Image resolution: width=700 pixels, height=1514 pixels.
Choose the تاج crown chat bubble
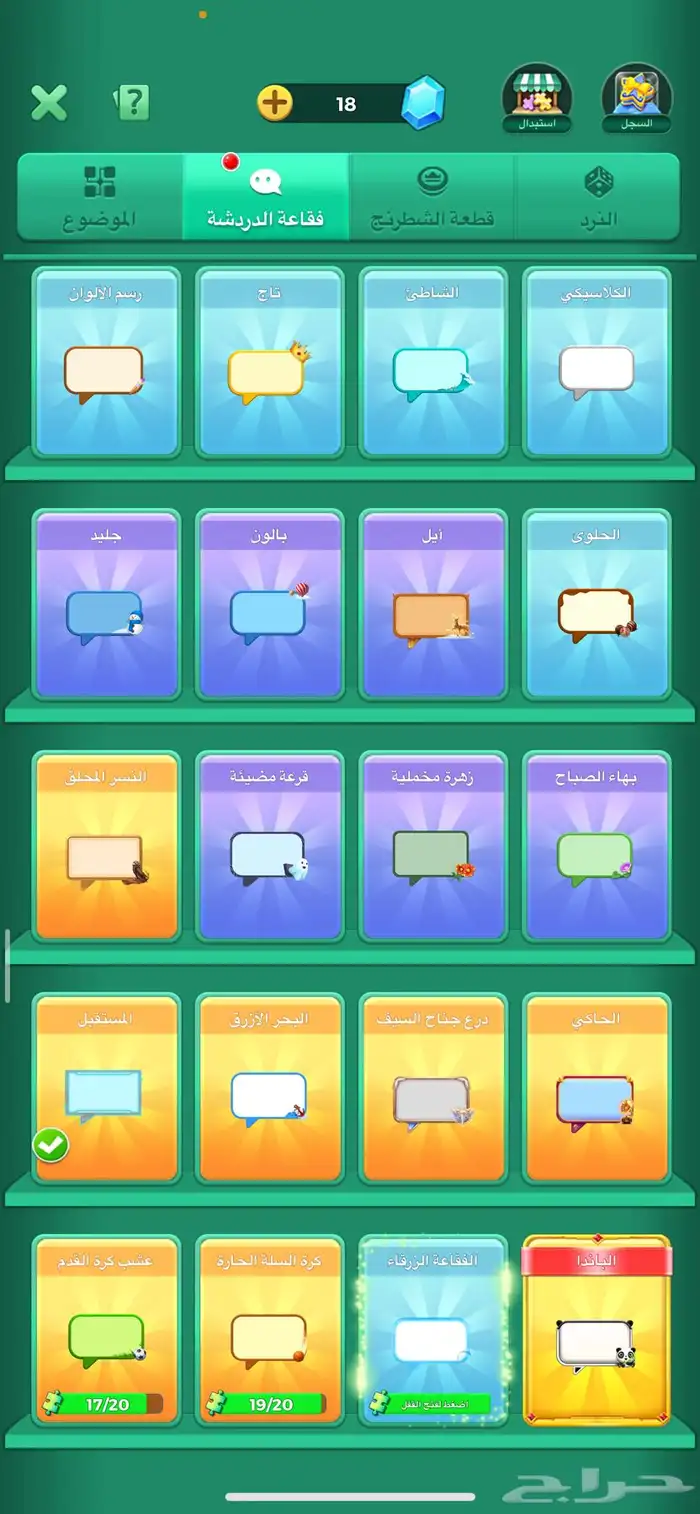tap(269, 362)
